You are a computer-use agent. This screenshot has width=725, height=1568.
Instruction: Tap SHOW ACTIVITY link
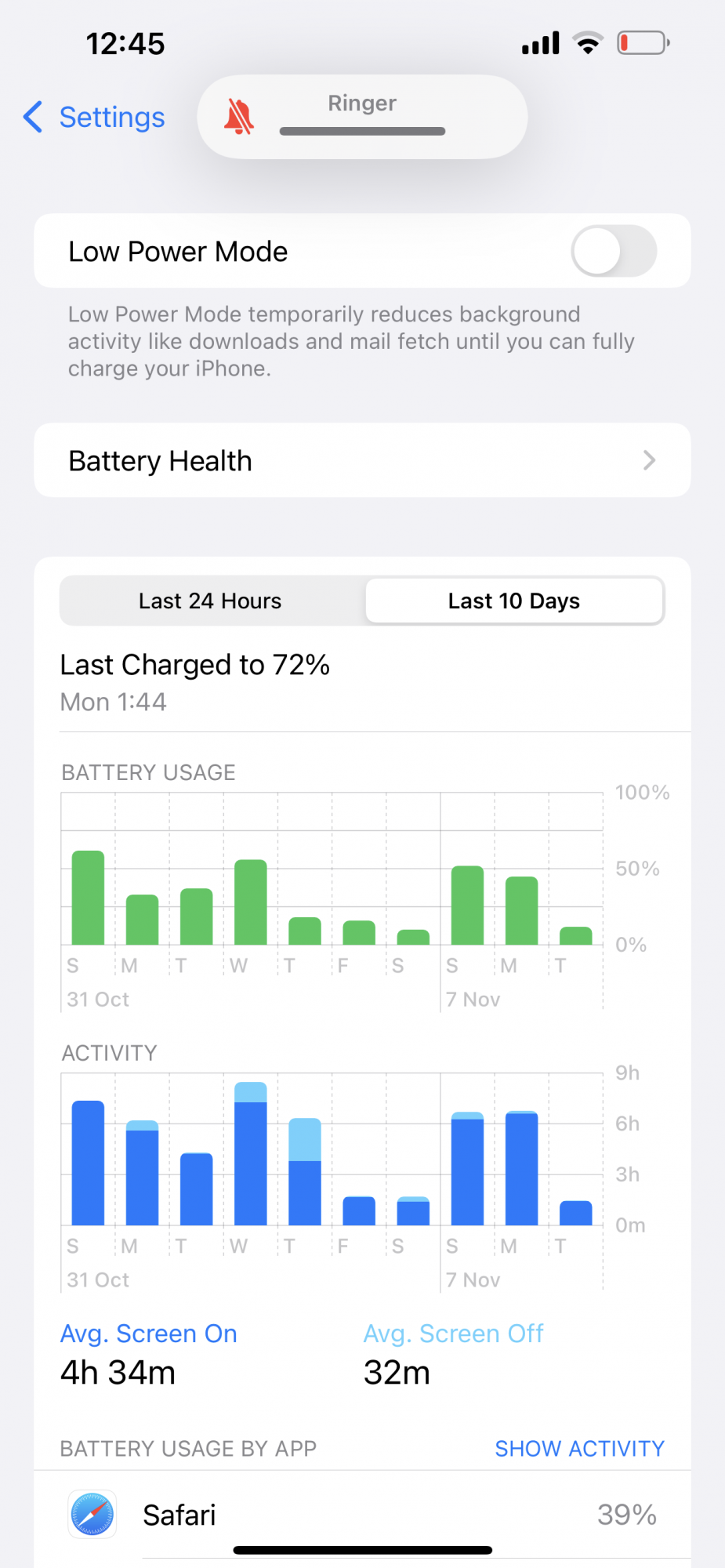[x=579, y=1448]
